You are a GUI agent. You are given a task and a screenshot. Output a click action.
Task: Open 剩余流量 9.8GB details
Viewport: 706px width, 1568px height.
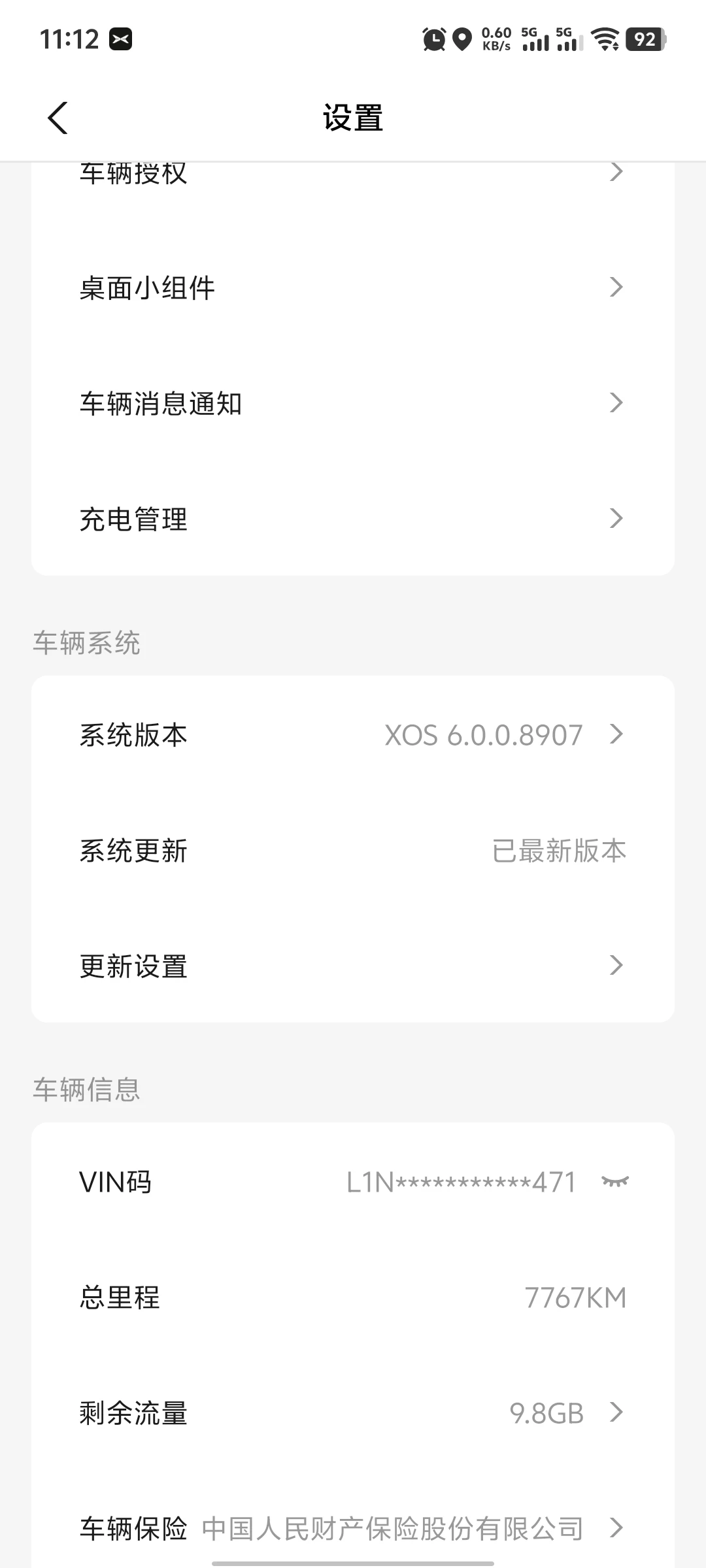coord(353,1413)
